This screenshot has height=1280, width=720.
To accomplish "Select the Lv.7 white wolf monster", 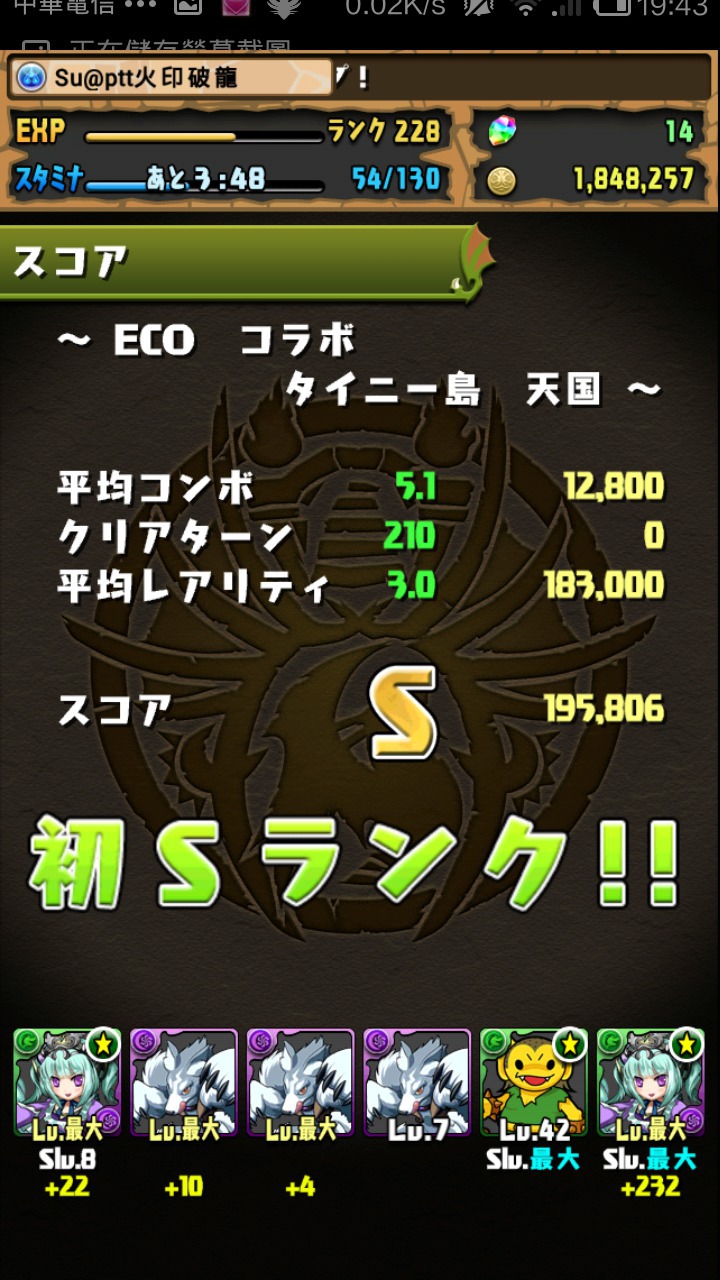I will coord(417,1082).
